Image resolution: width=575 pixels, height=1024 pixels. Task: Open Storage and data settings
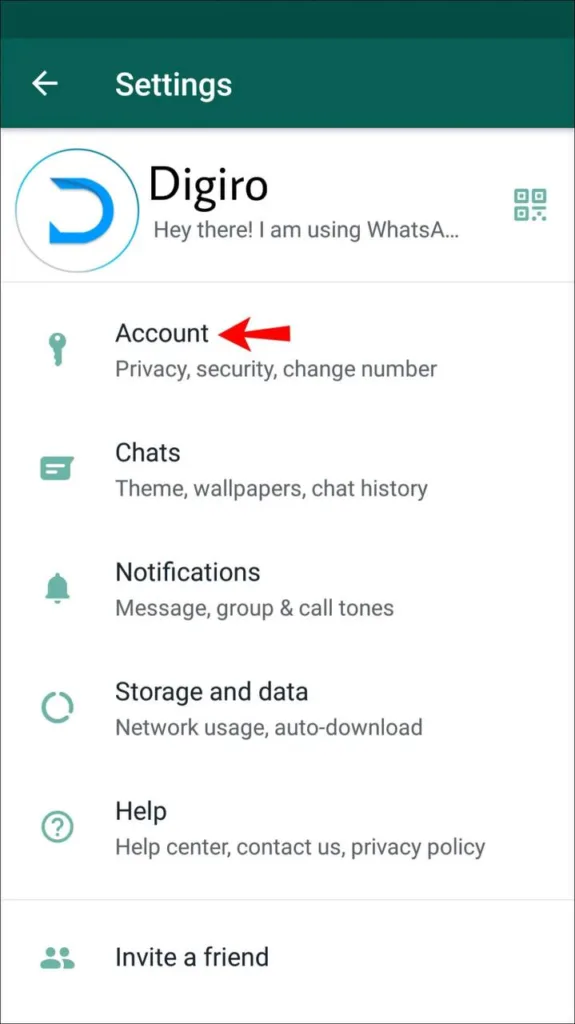point(288,709)
